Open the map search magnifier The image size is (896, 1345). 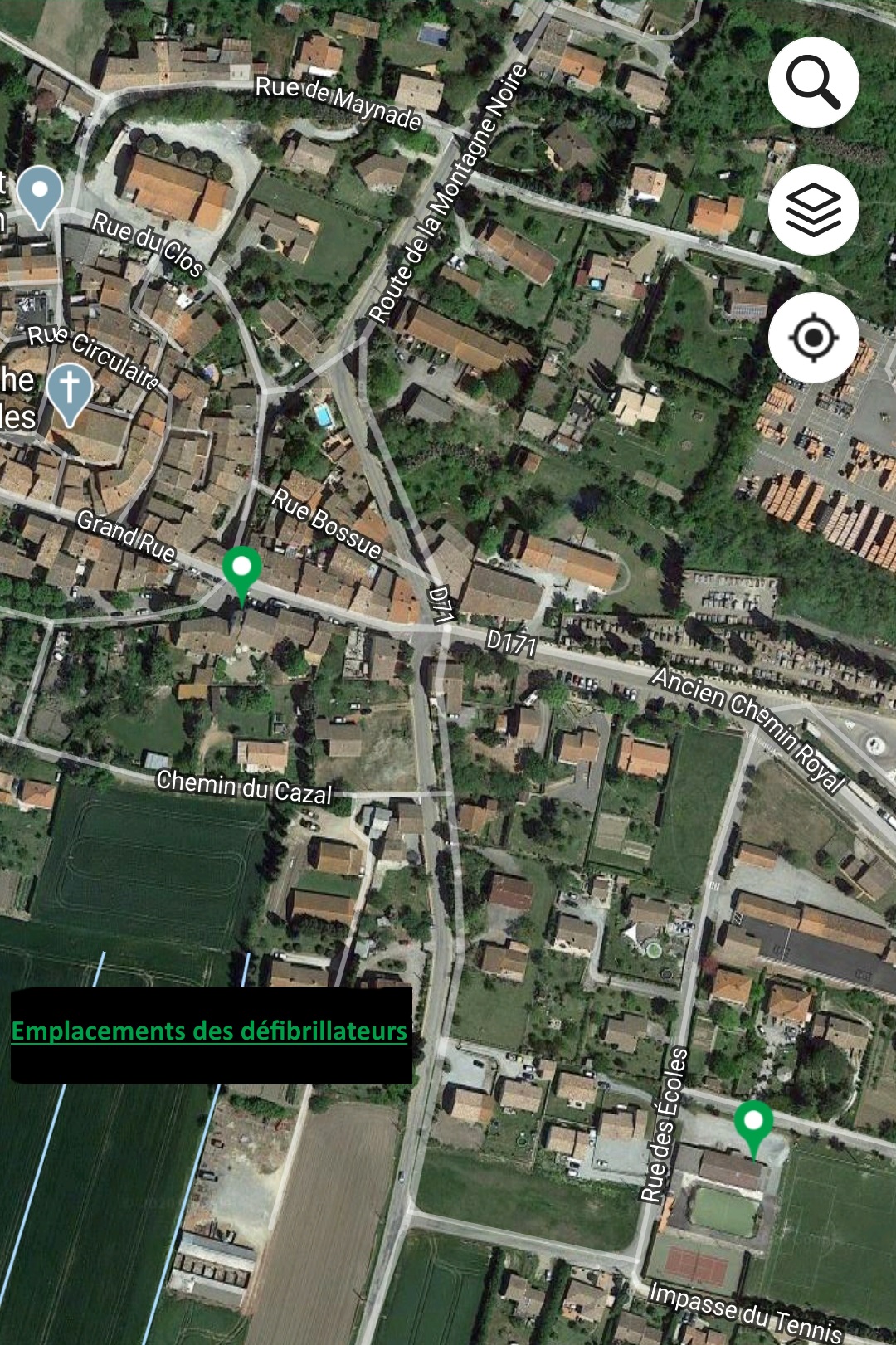pos(813,82)
